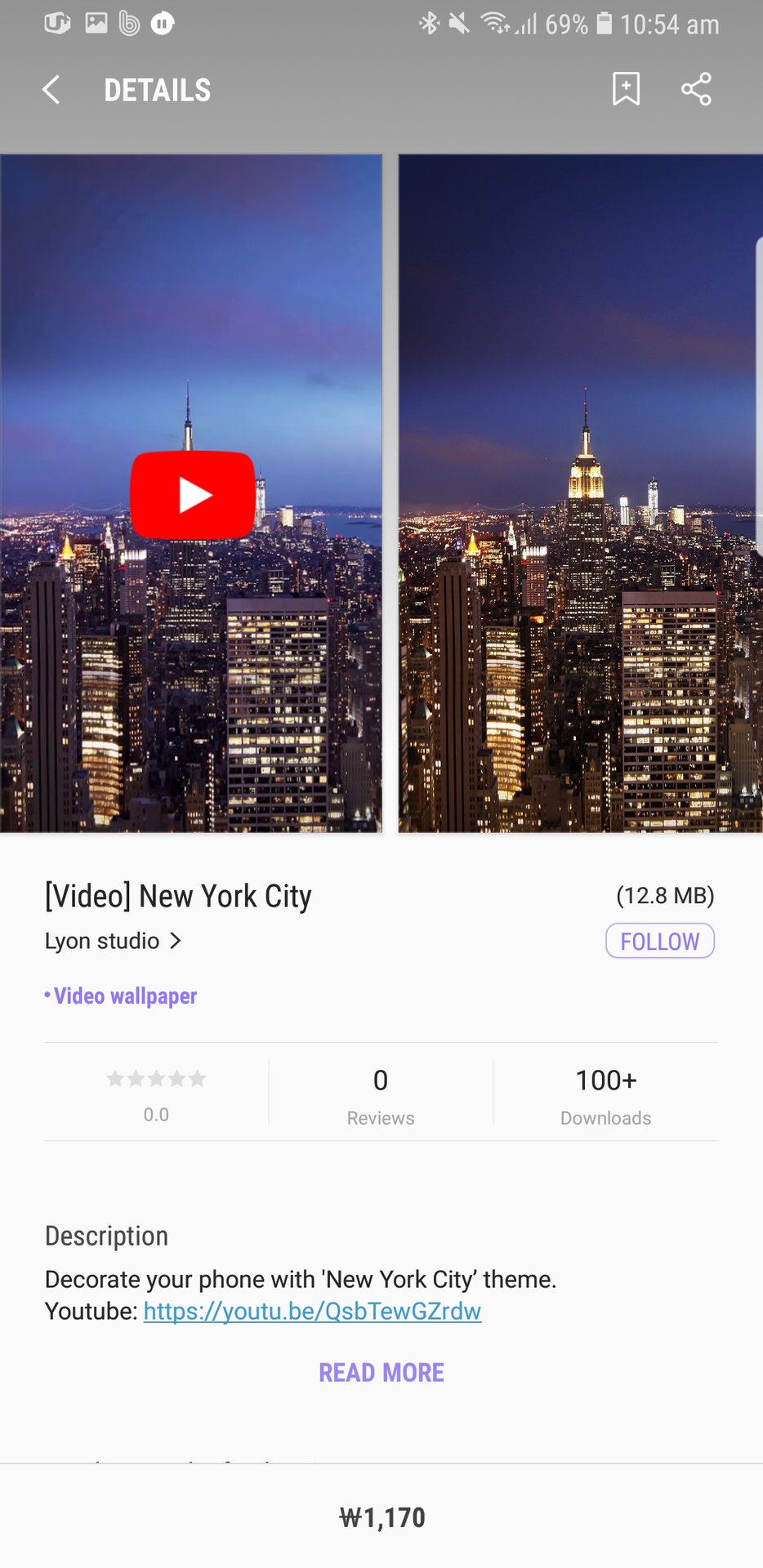763x1568 pixels.
Task: Play the YouTube preview video
Action: tap(193, 495)
